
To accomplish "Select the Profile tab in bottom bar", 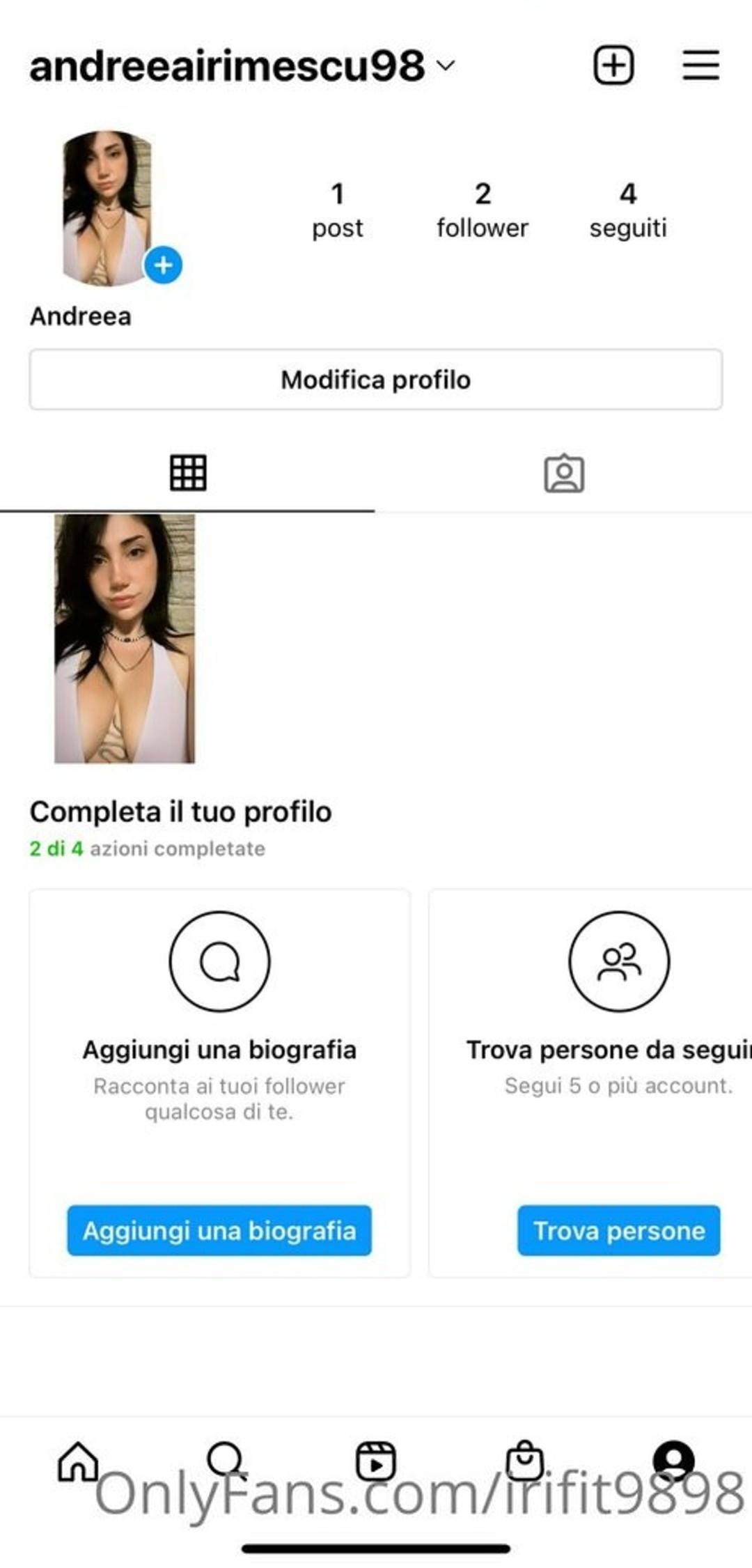I will pos(673,1459).
